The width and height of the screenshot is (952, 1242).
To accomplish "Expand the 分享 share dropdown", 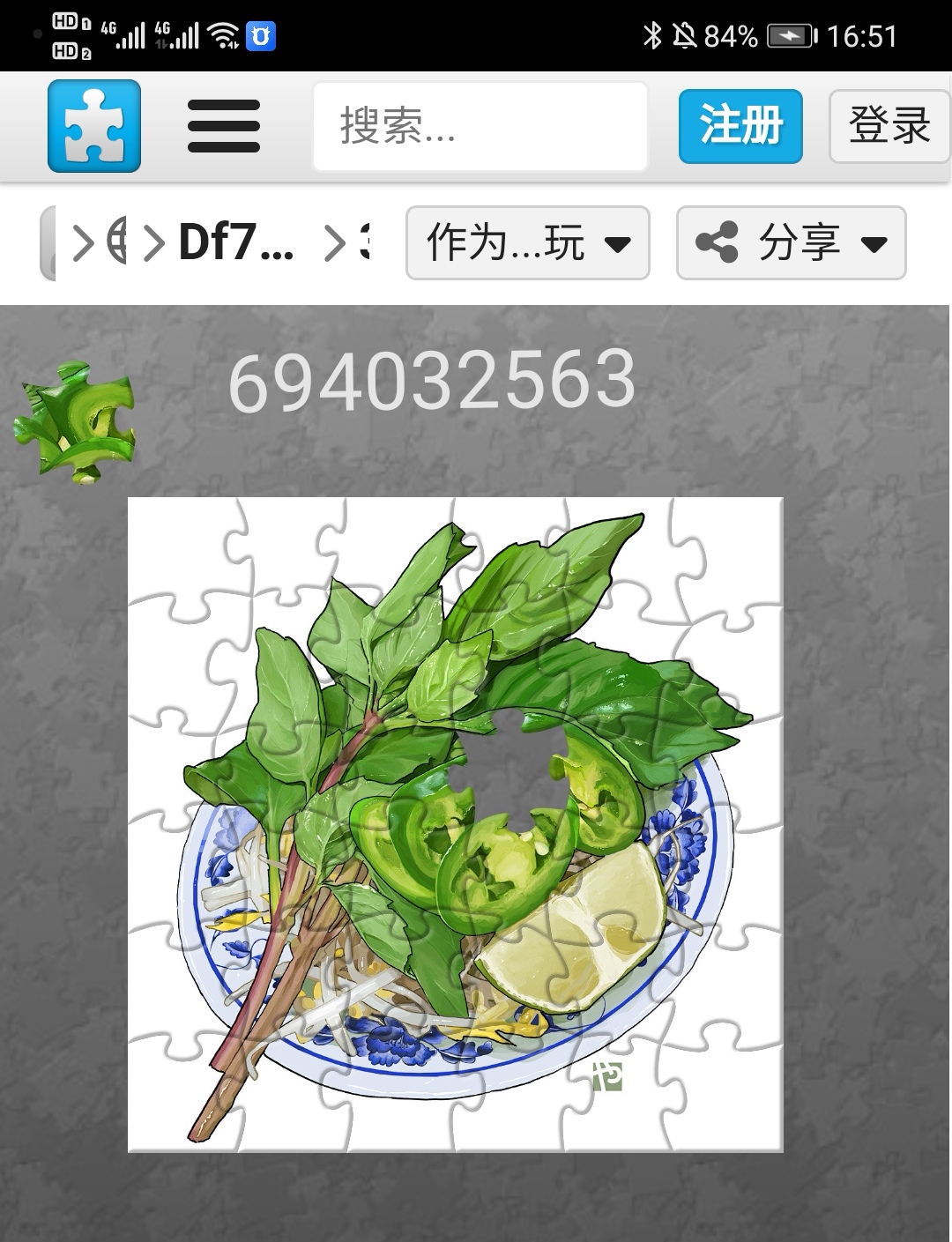I will 791,242.
